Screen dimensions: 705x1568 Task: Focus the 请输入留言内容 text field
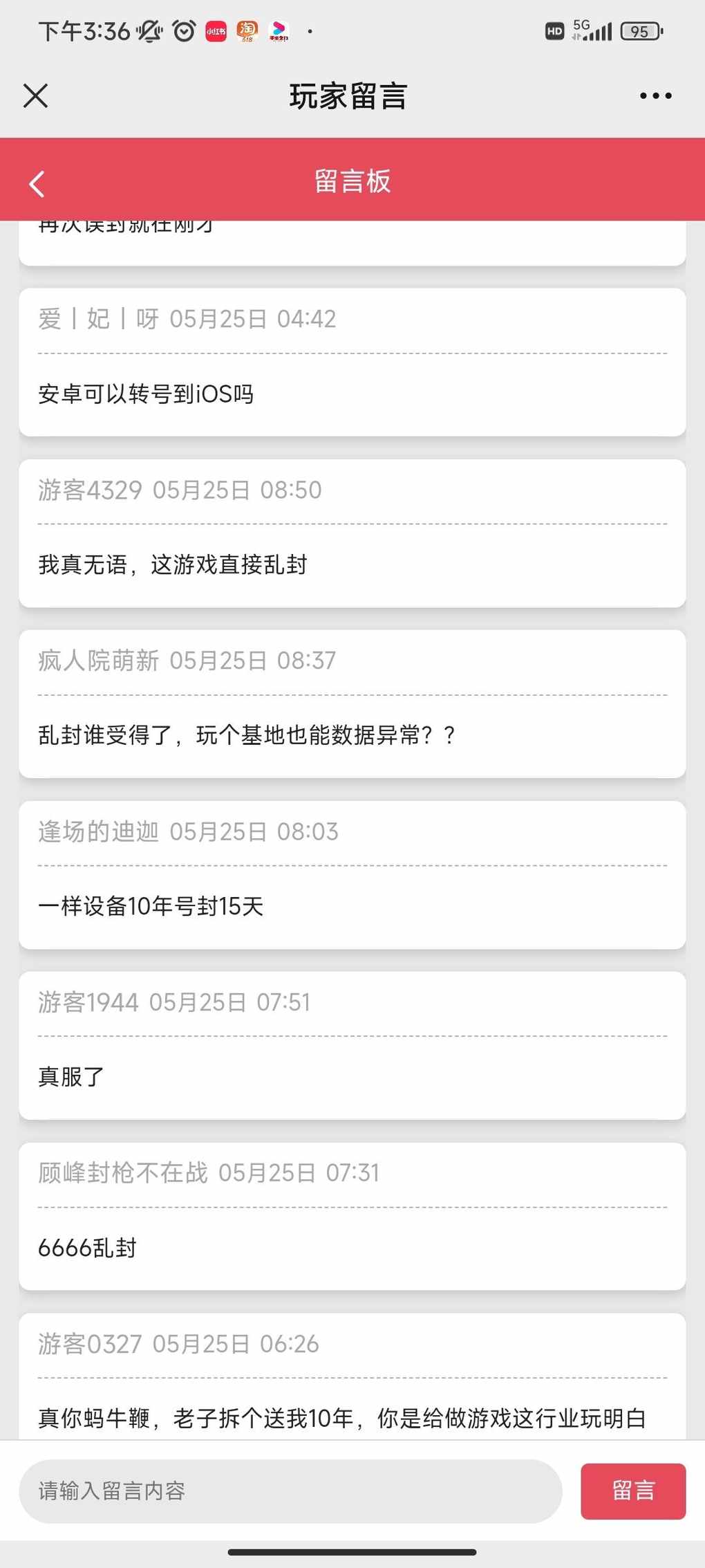(290, 1491)
